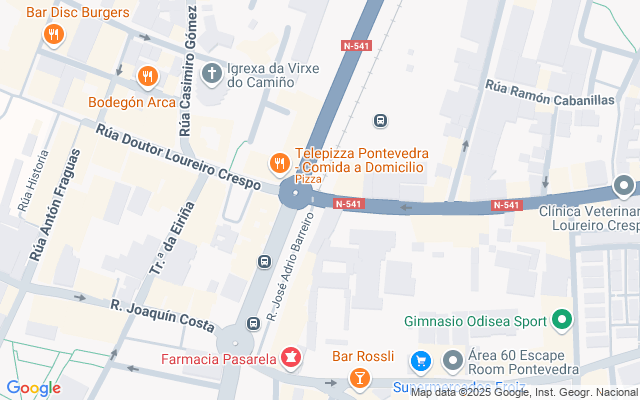The height and width of the screenshot is (400, 640).
Task: Tap the Farmacia Pasarela pharmacy pin
Action: 291,357
